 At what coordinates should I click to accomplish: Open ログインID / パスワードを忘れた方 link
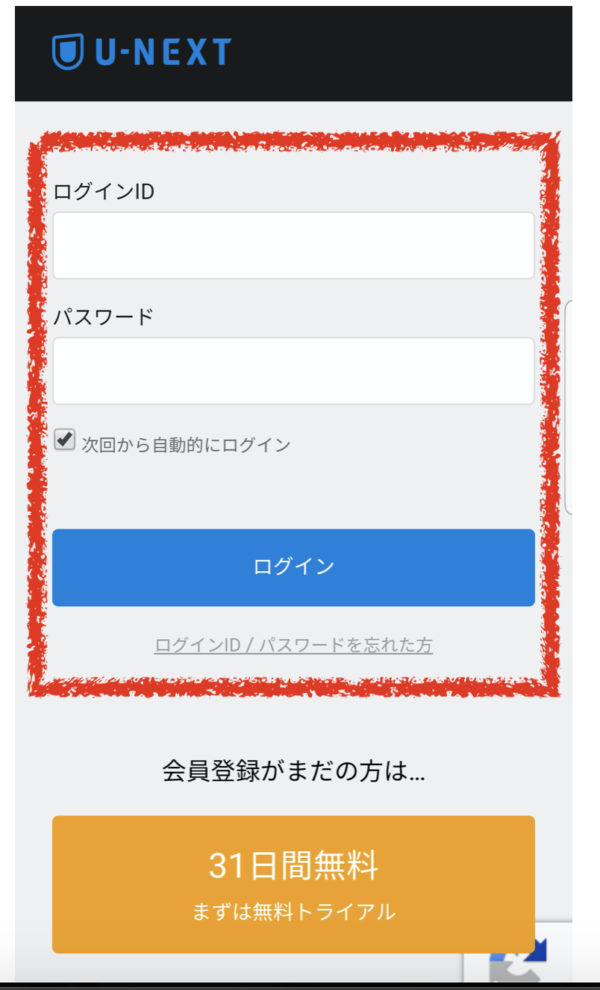pyautogui.click(x=294, y=645)
